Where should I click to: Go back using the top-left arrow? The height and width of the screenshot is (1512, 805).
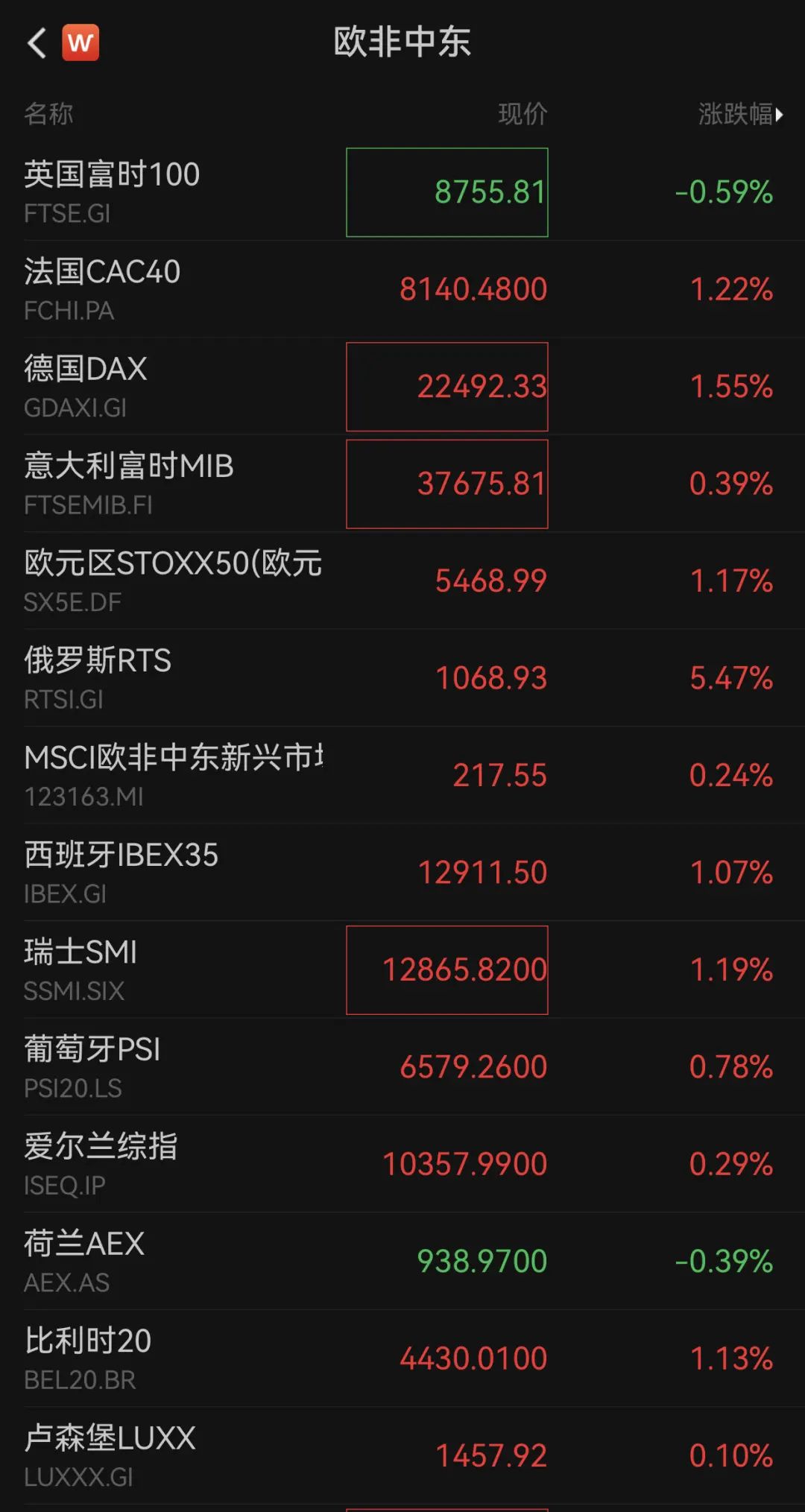[37, 42]
